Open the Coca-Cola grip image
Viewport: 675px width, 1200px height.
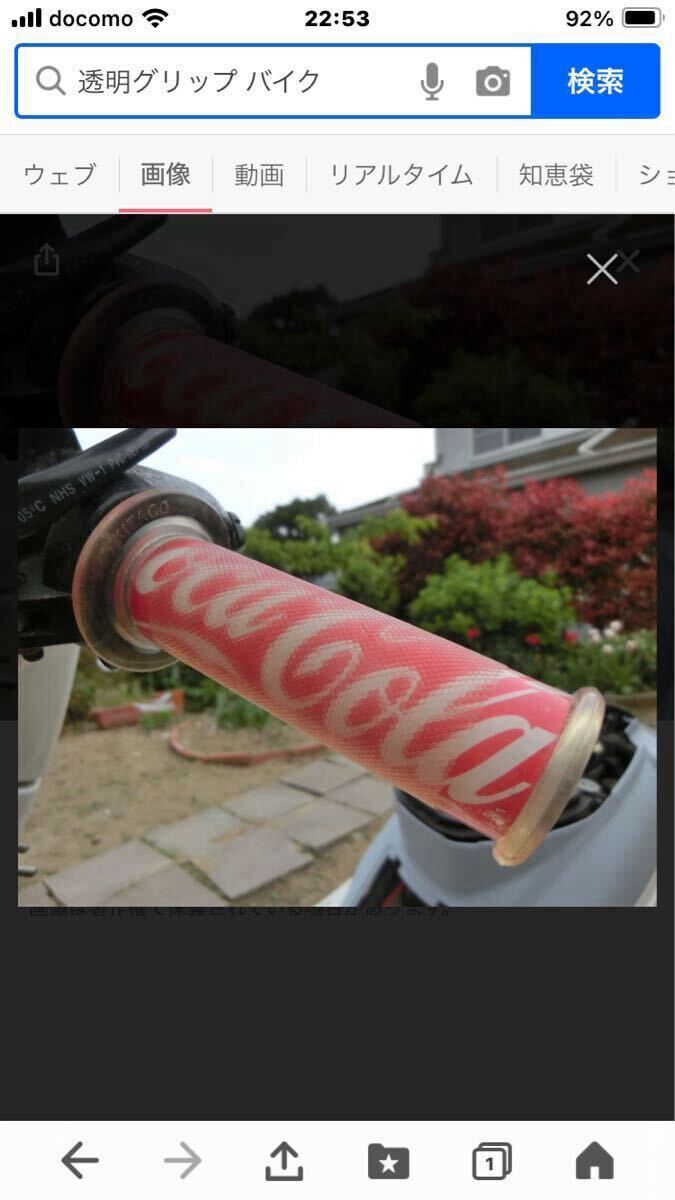[x=337, y=667]
